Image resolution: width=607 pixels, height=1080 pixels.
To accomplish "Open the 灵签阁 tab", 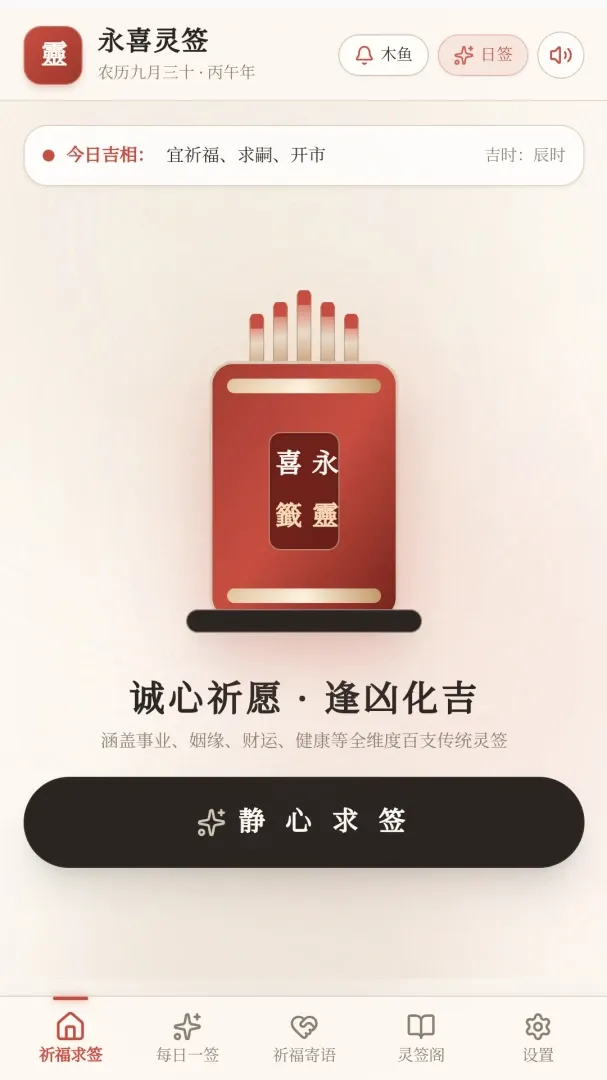I will point(421,1038).
